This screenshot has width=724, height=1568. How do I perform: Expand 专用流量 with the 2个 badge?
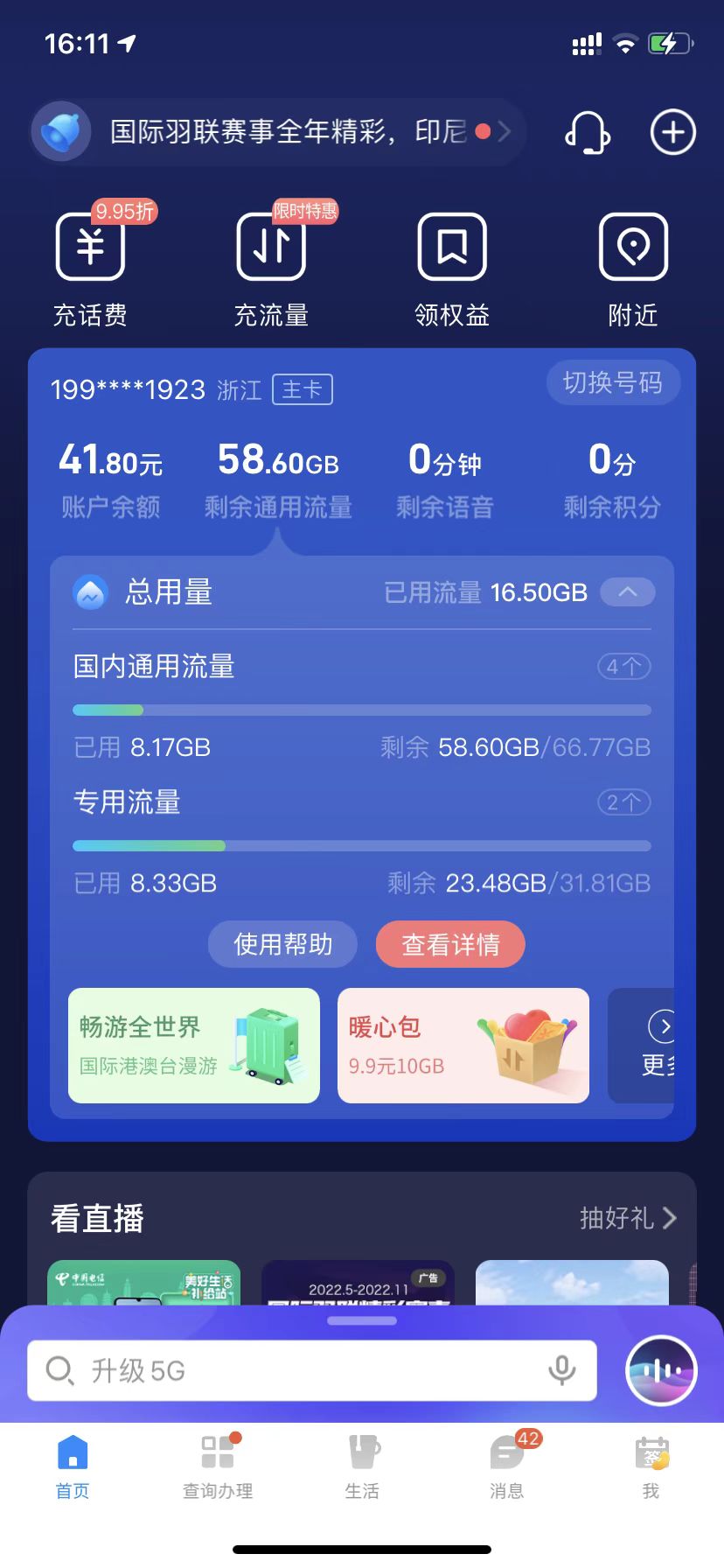(x=623, y=802)
